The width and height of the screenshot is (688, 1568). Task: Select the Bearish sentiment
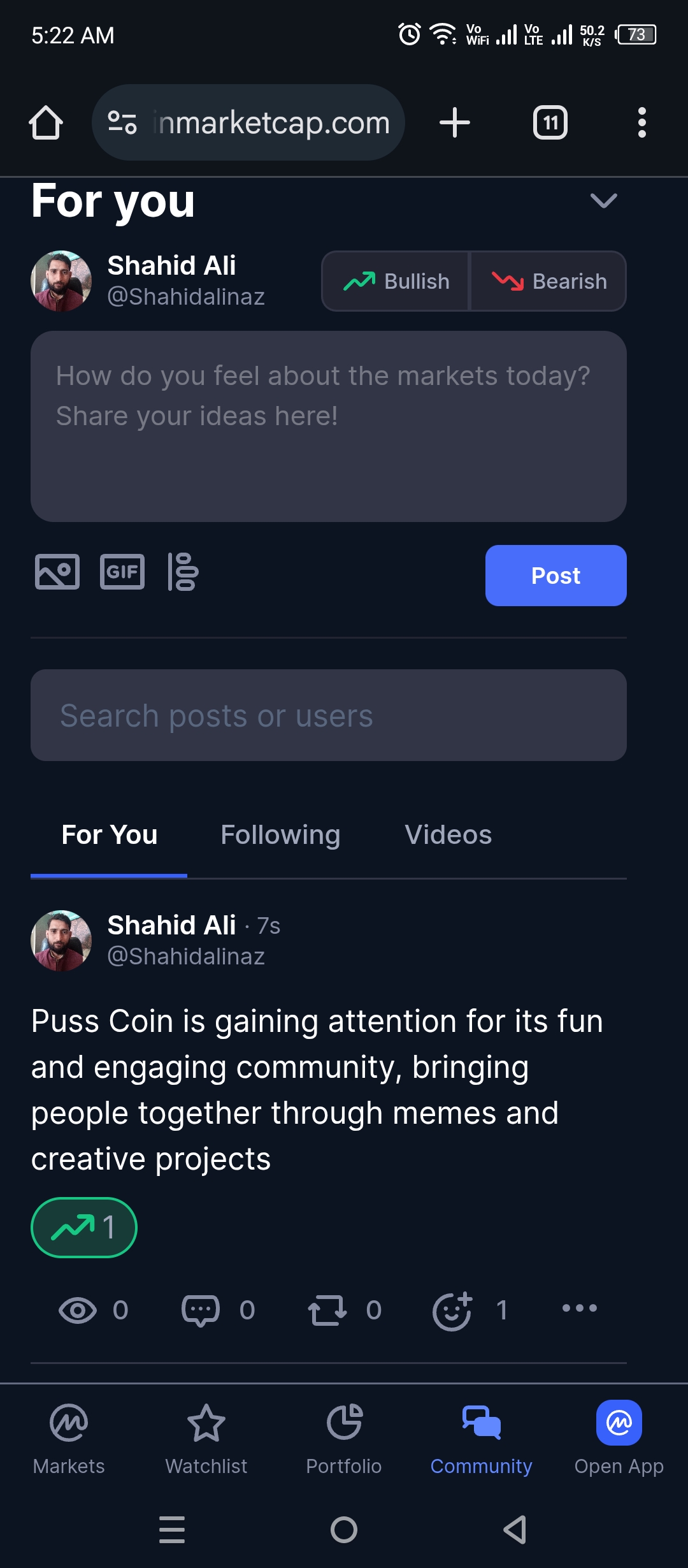(x=548, y=281)
